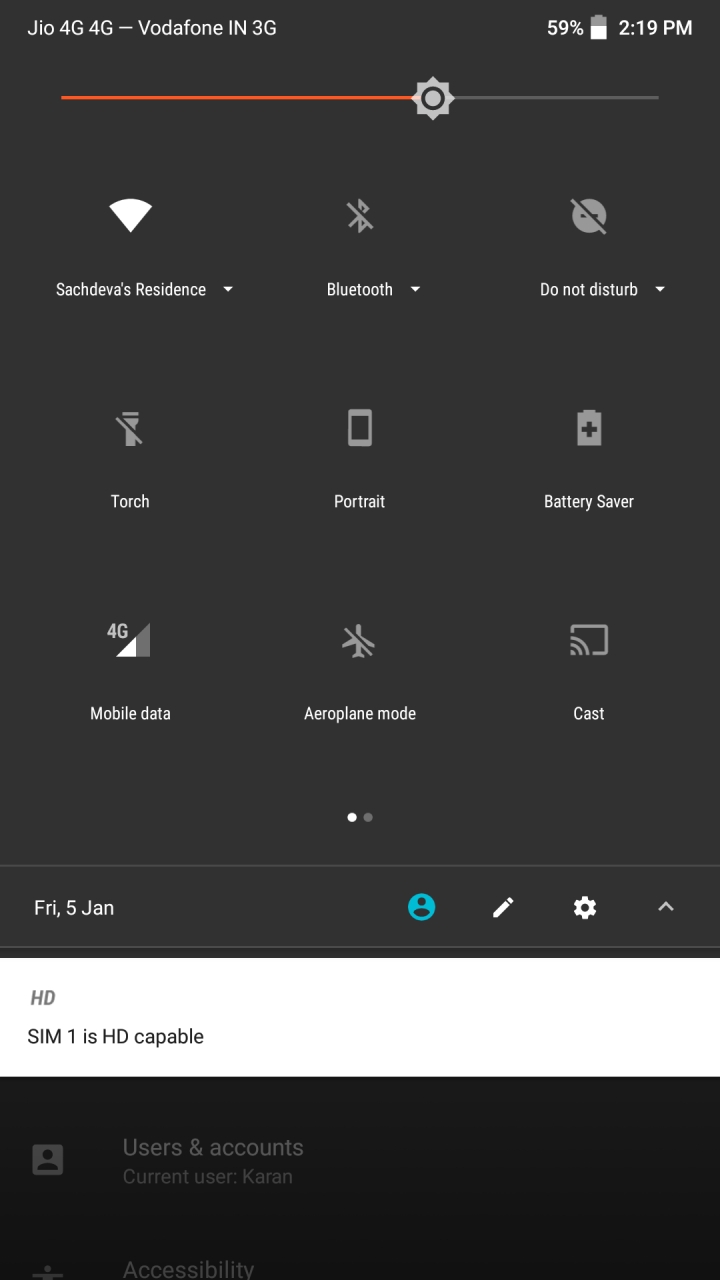
Task: Edit quick settings tiles with pencil icon
Action: pyautogui.click(x=503, y=907)
